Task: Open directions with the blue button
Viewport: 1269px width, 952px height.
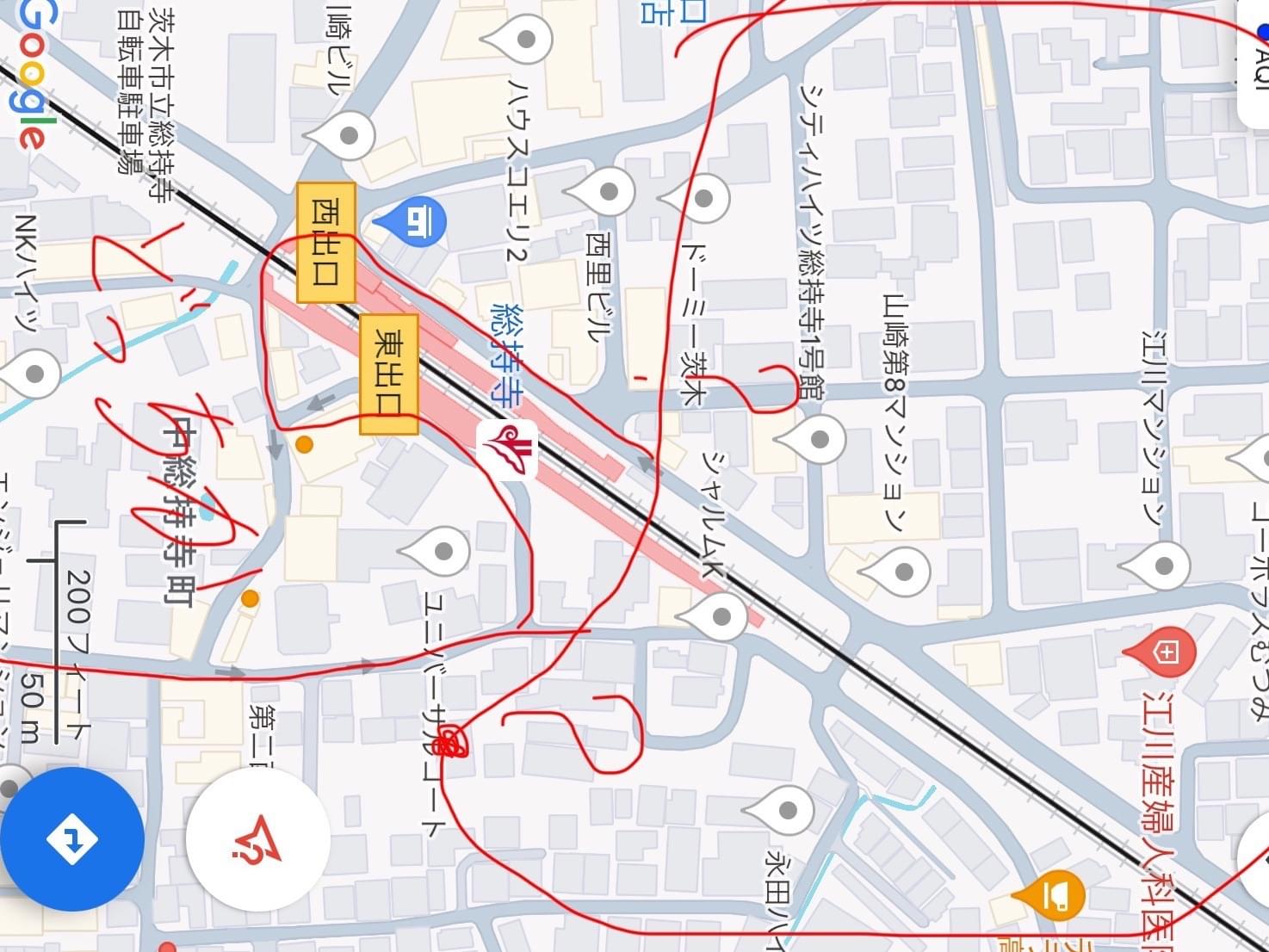Action: [x=71, y=839]
